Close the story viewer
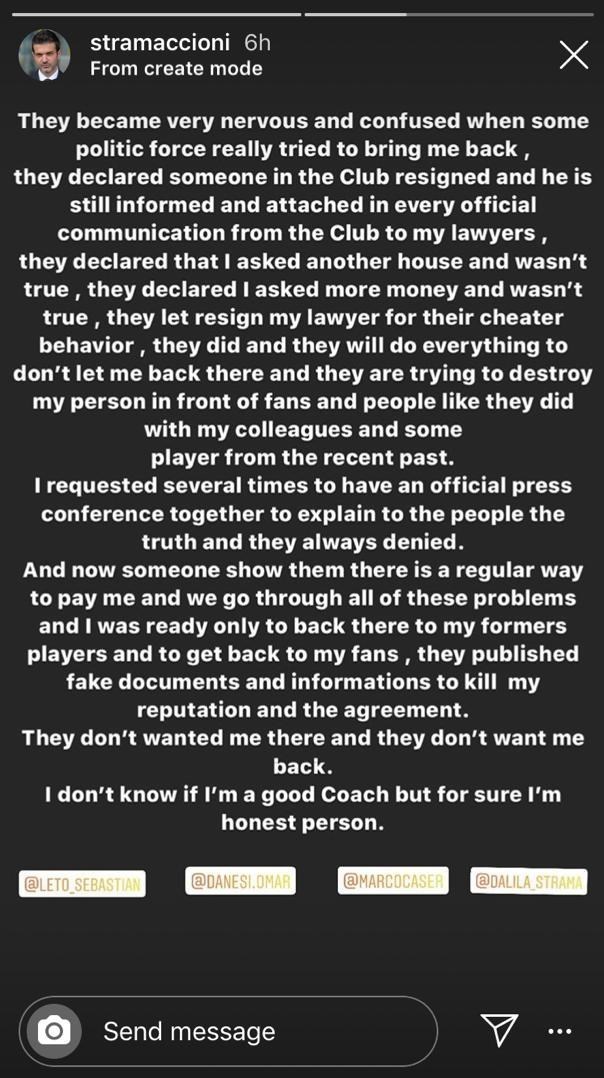The height and width of the screenshot is (1078, 604). coord(573,55)
